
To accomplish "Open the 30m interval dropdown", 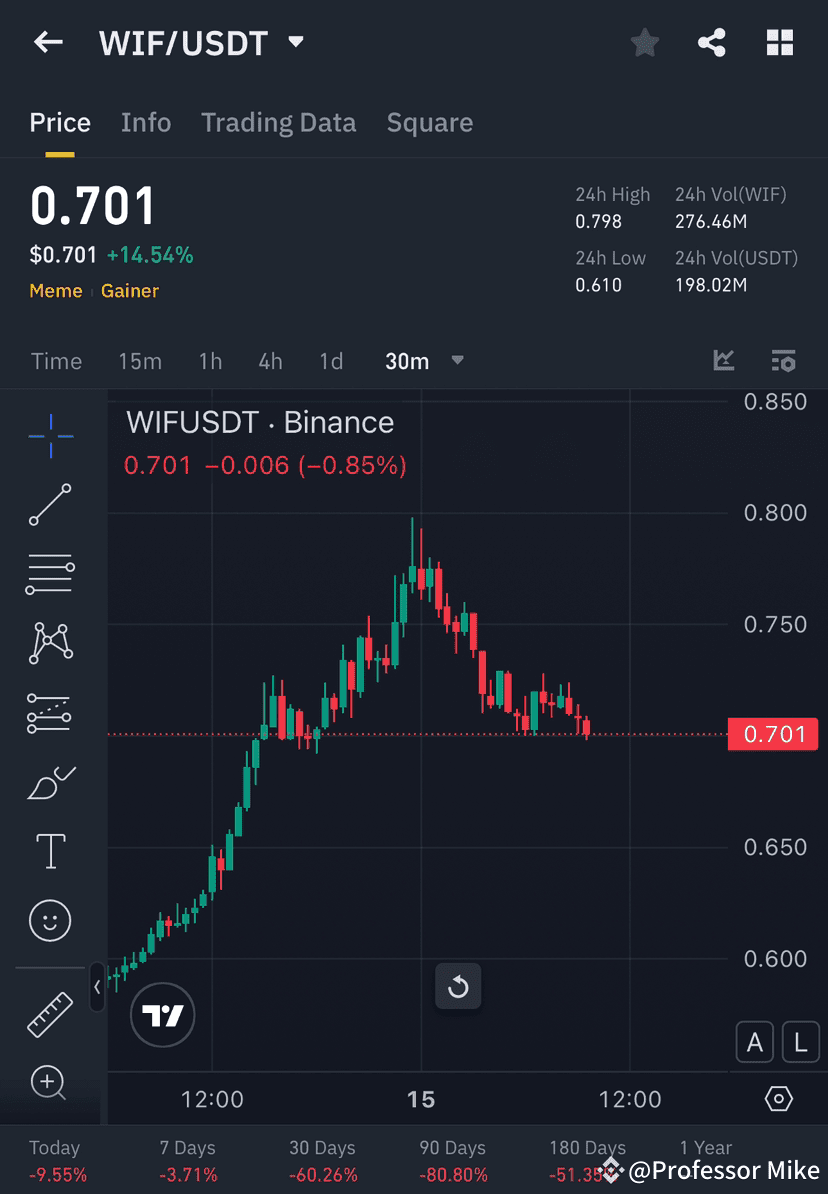I will 424,361.
